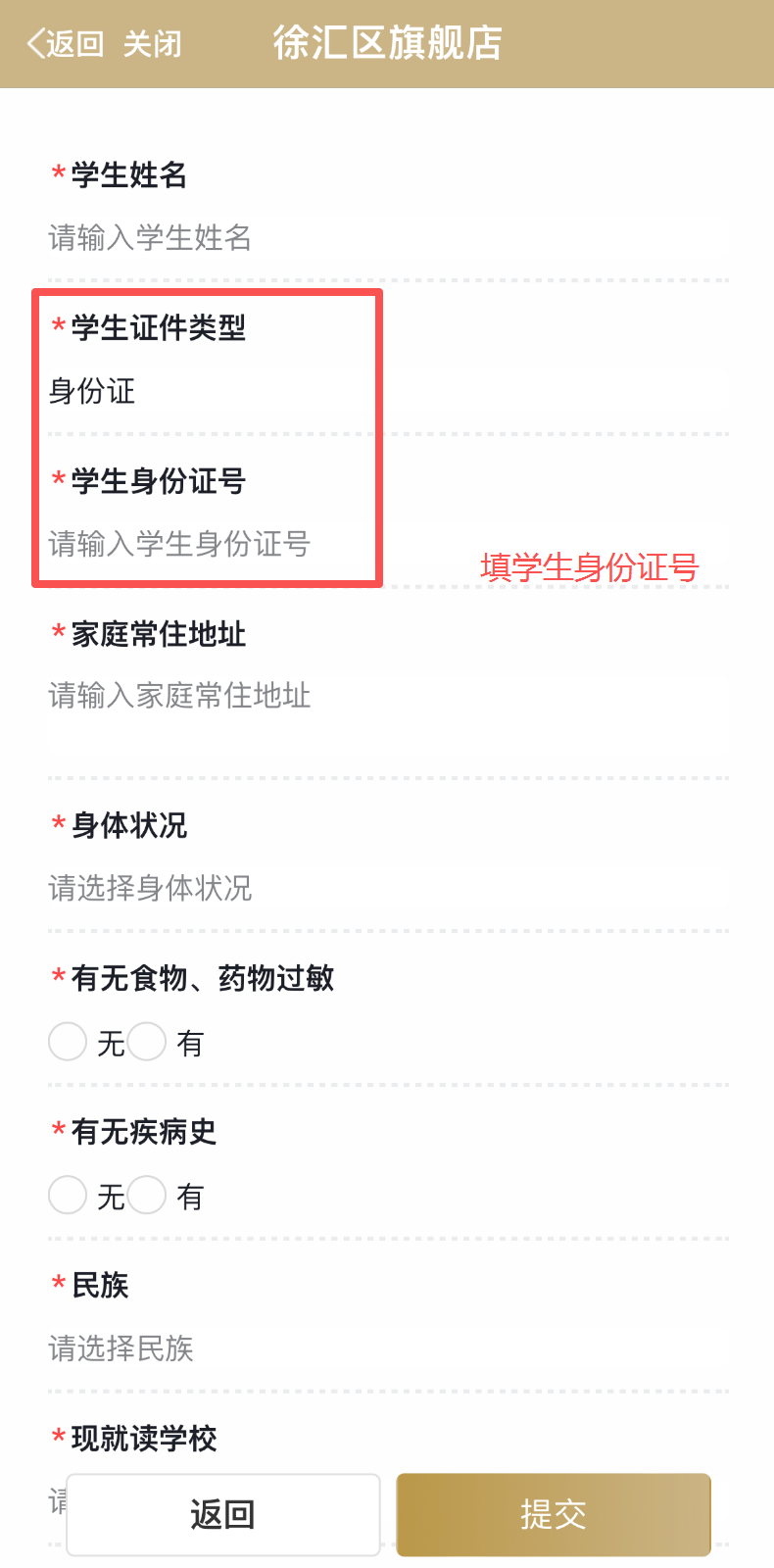
Task: Choose 有 for 有无疾病史
Action: click(x=147, y=1195)
